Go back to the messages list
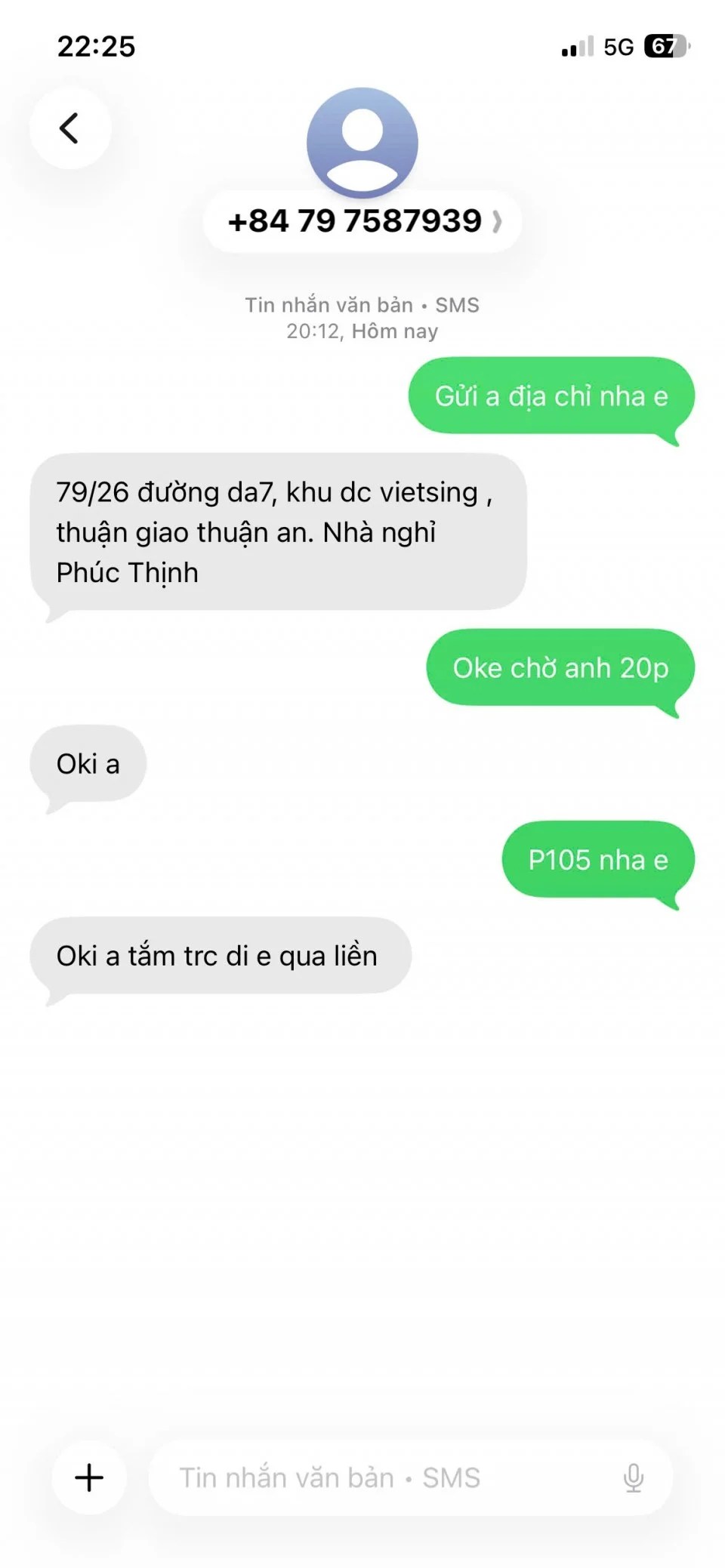 69,128
